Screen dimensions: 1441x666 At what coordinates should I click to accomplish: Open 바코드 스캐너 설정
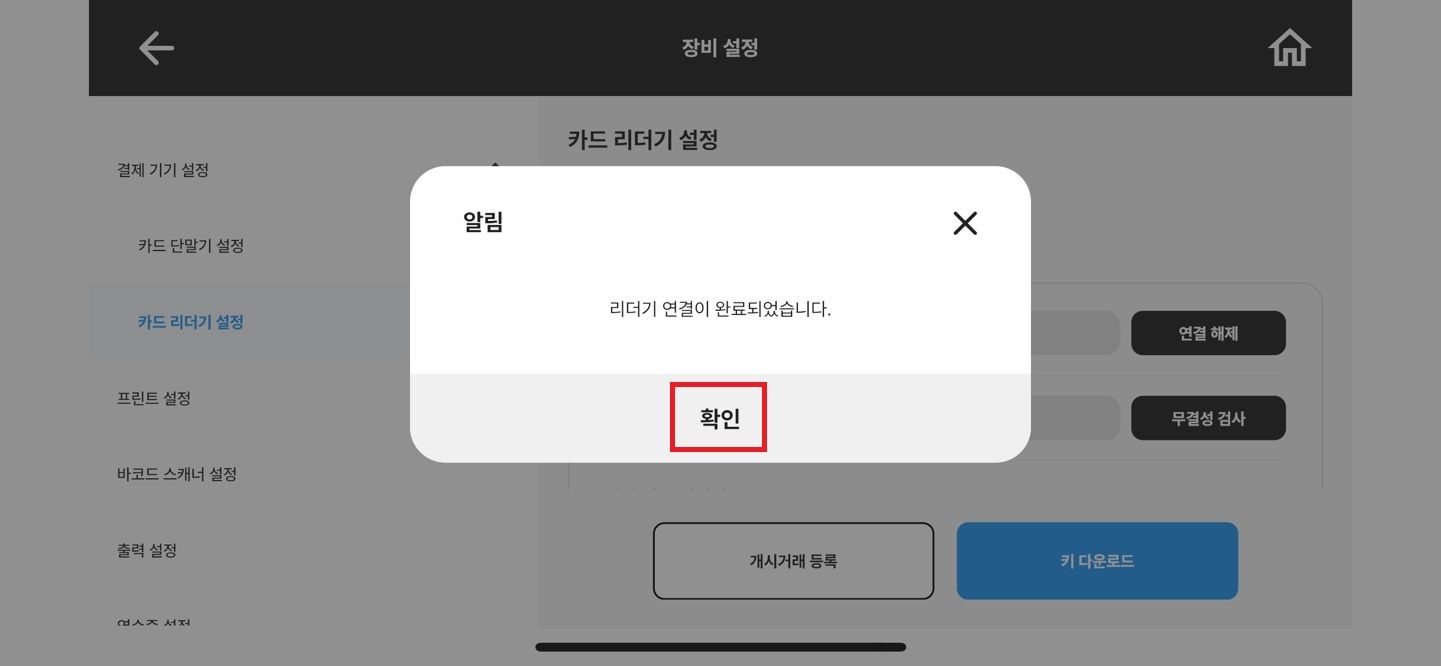pos(177,474)
